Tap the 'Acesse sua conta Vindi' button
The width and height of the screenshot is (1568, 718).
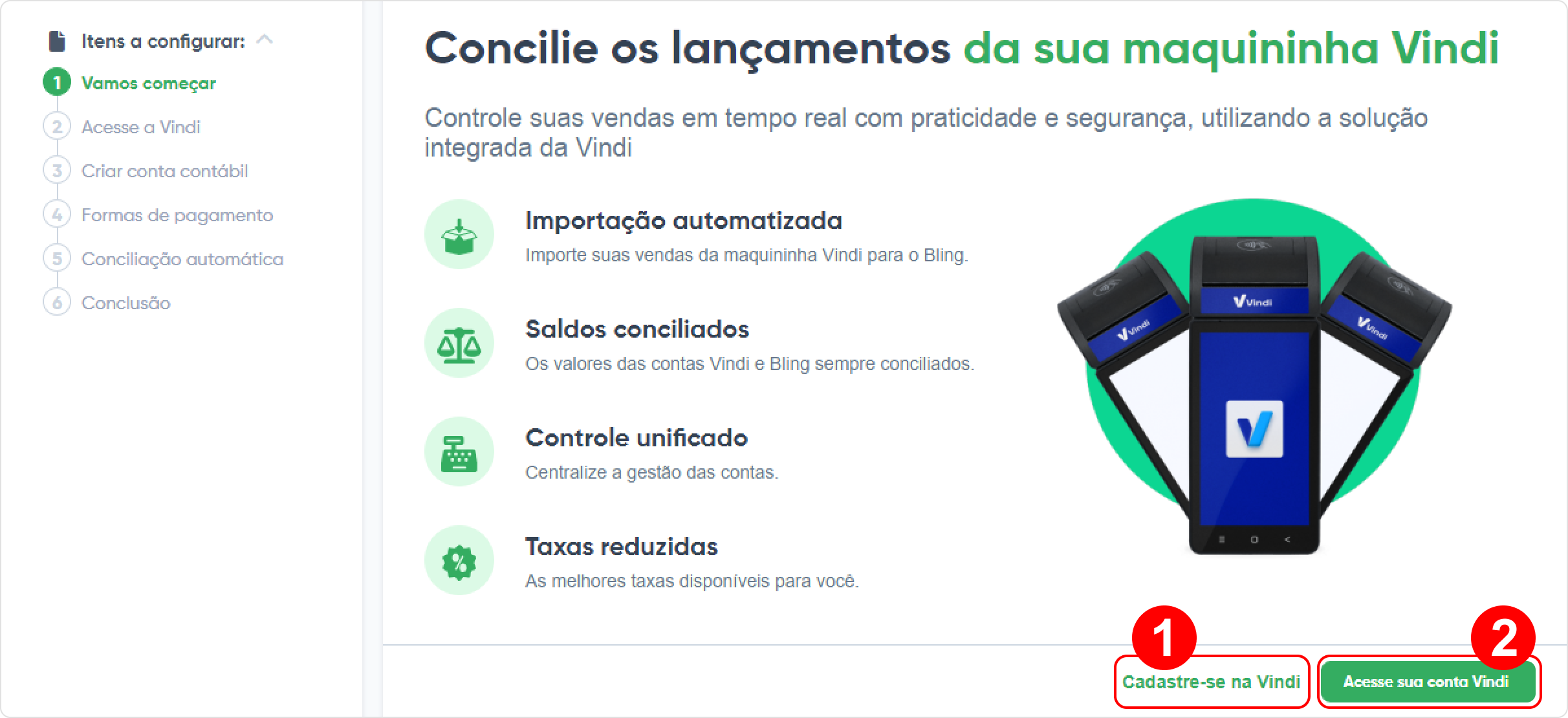click(1427, 682)
